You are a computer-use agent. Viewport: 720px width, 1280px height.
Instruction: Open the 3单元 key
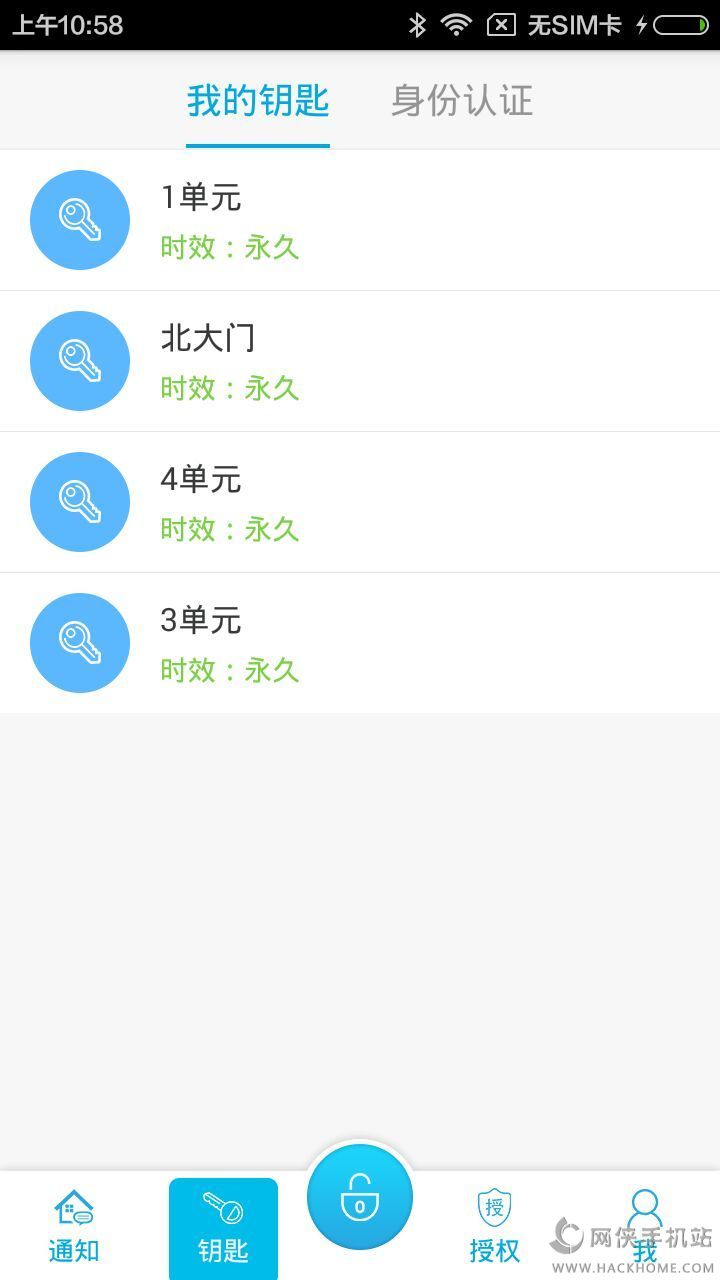360,643
